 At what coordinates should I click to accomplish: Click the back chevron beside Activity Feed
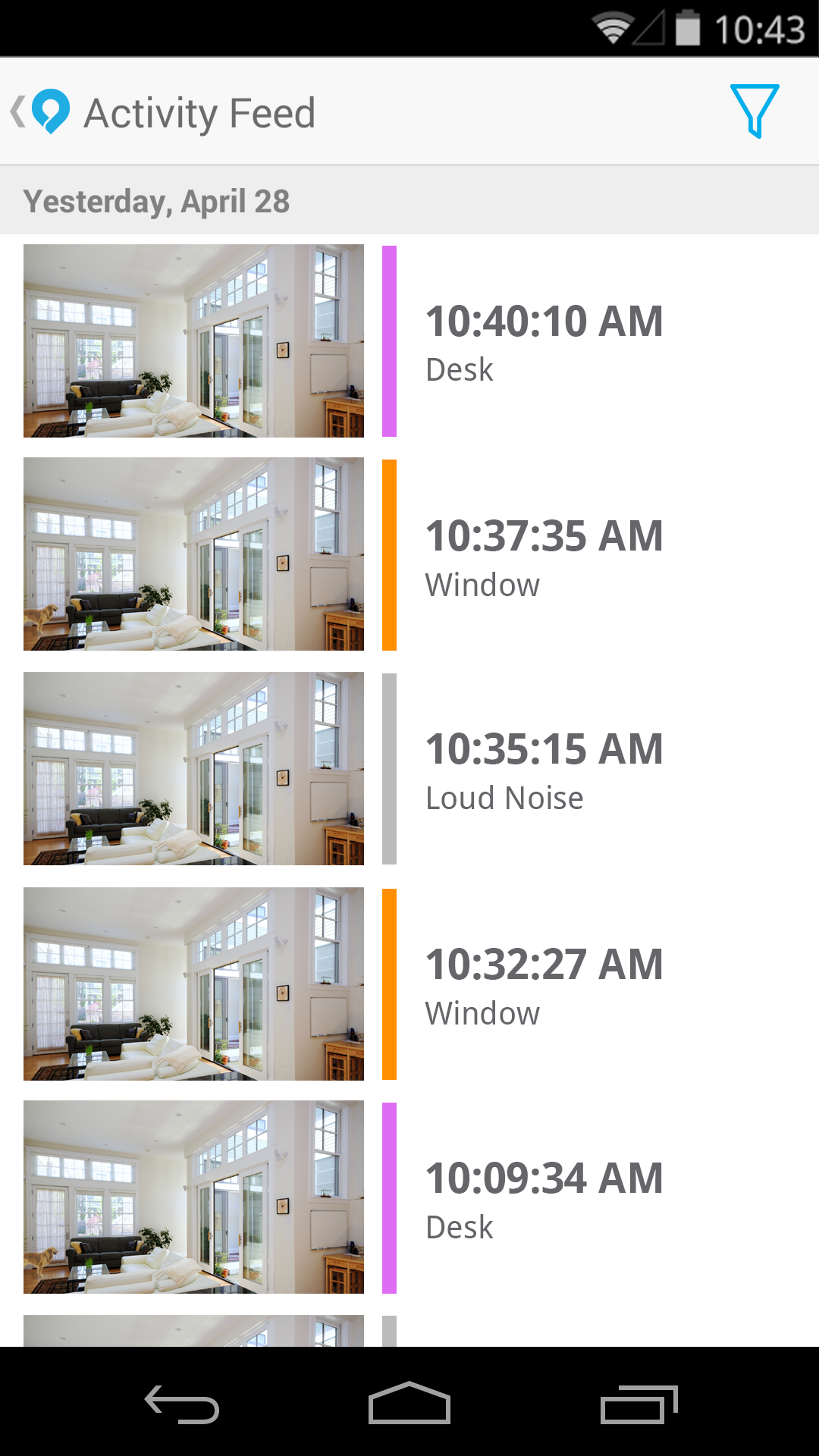pyautogui.click(x=17, y=111)
